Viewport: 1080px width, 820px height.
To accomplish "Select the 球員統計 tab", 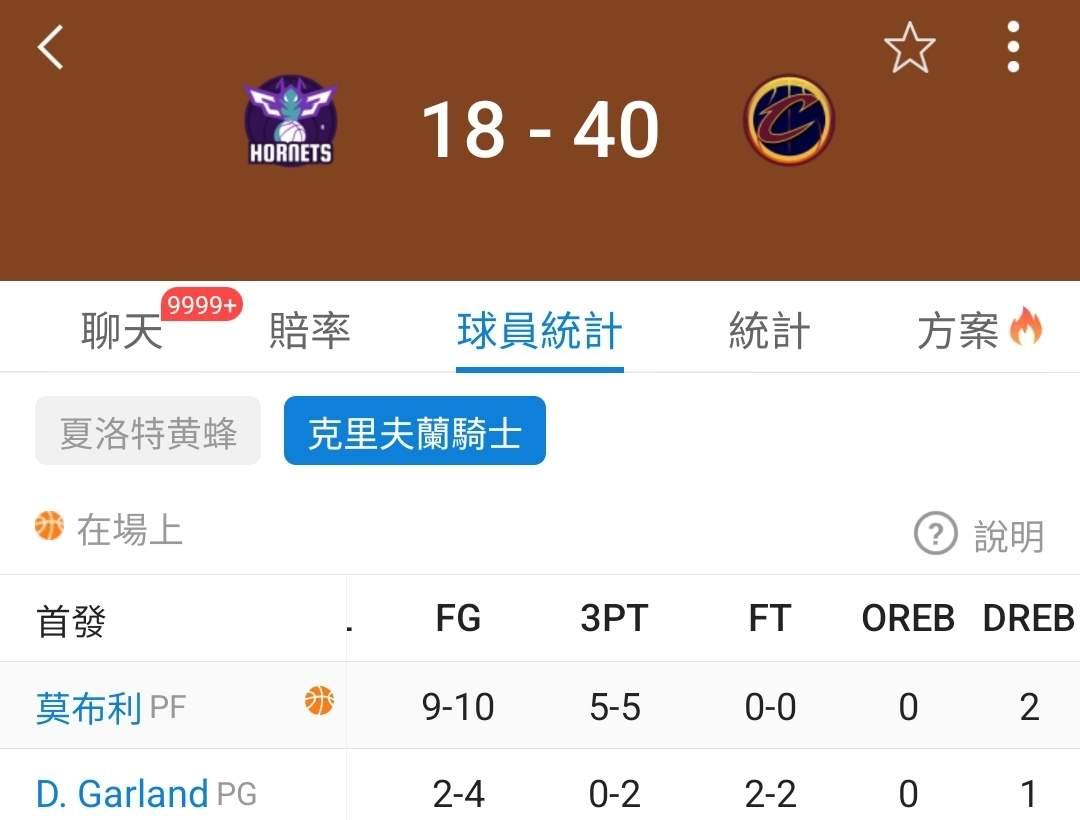I will tap(539, 330).
